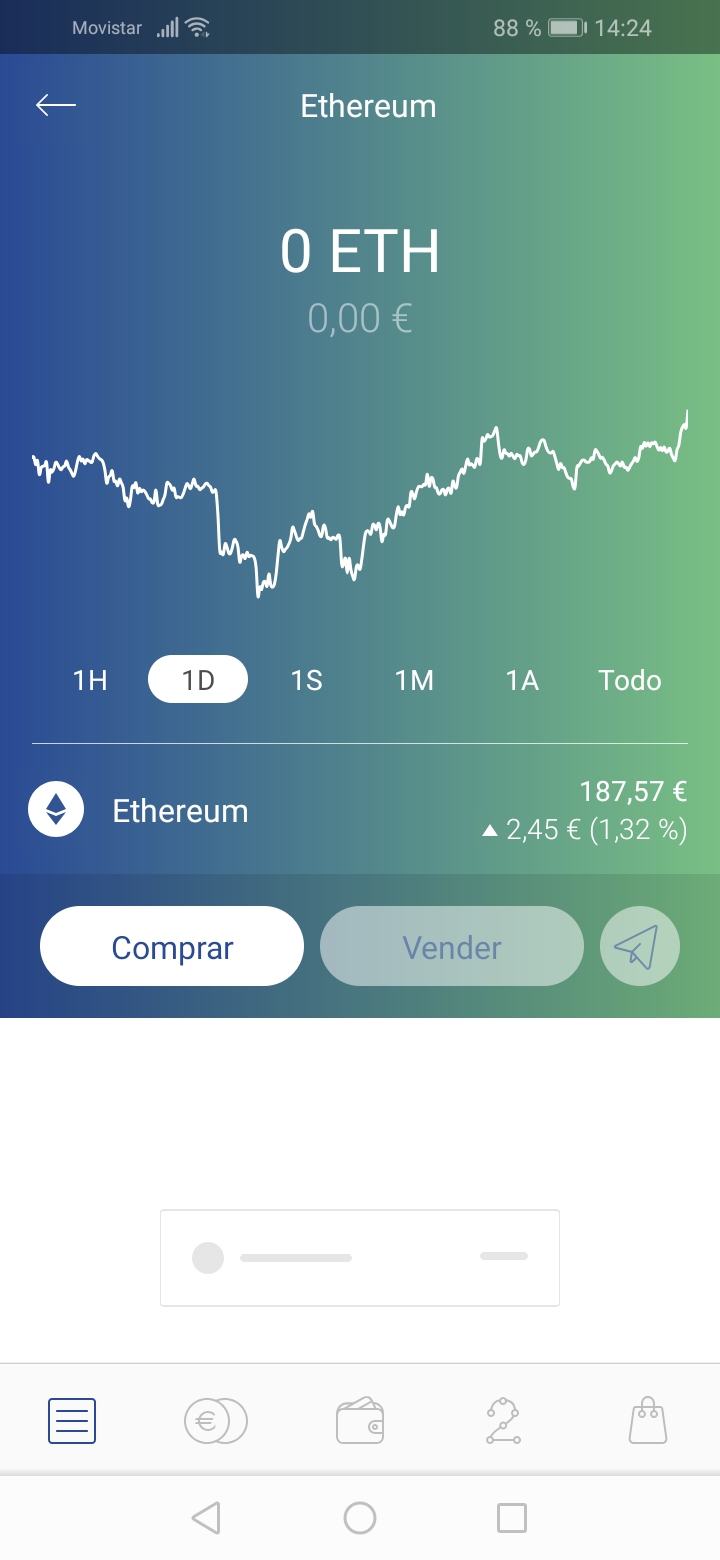Viewport: 720px width, 1560px height.
Task: Tap the Vender button
Action: [452, 946]
